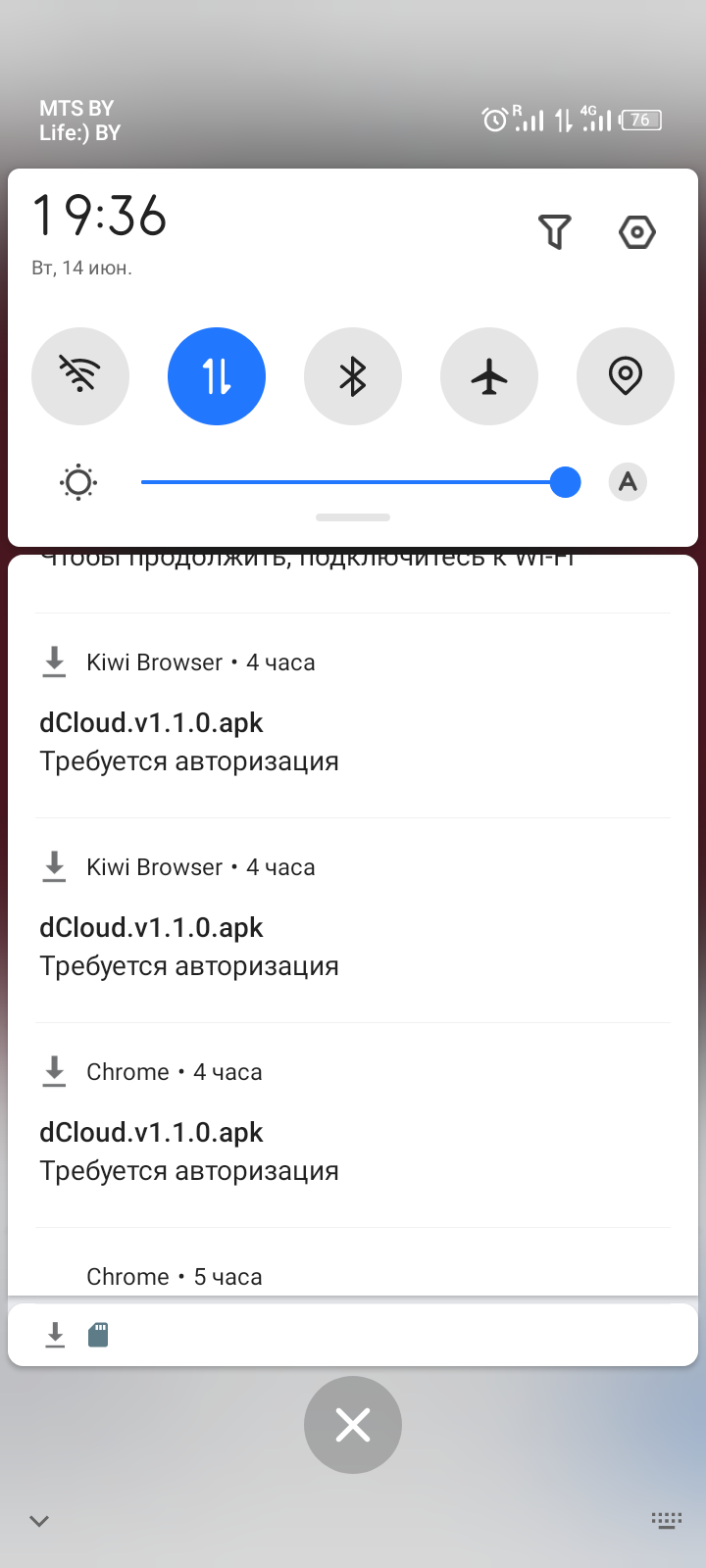The height and width of the screenshot is (1568, 706).
Task: Clear all notifications
Action: (x=353, y=1425)
